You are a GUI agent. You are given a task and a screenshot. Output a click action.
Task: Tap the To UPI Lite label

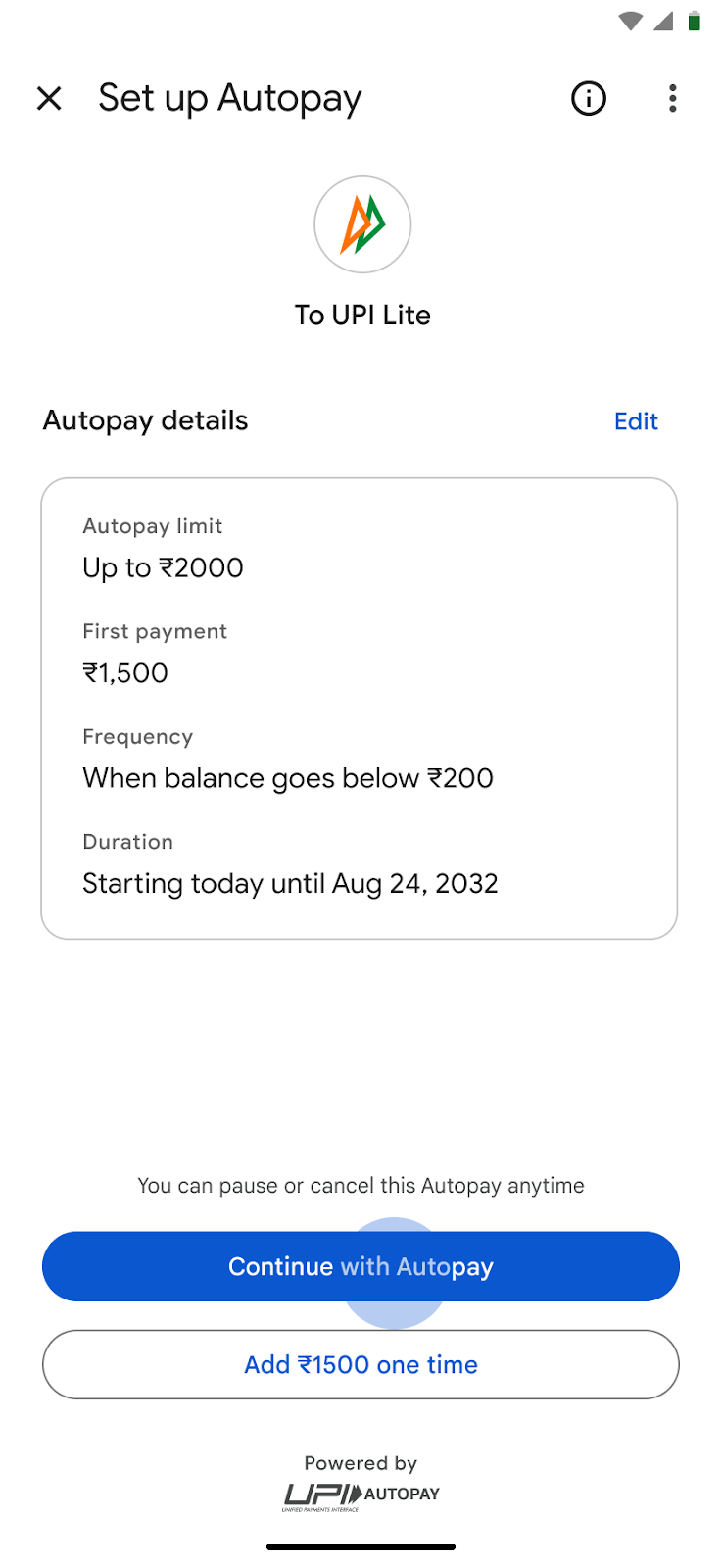coord(362,315)
